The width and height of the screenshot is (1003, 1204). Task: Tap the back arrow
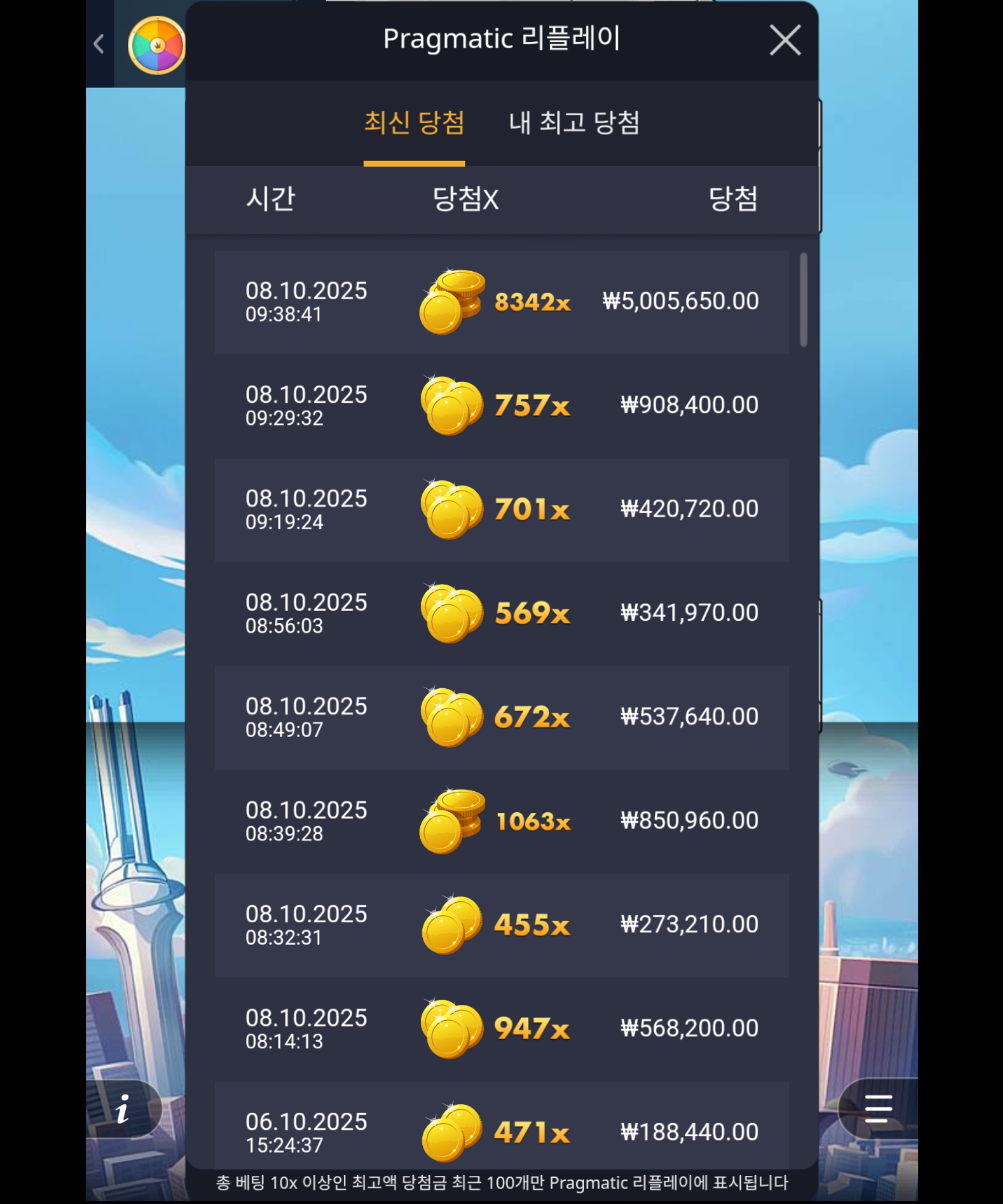(x=99, y=44)
